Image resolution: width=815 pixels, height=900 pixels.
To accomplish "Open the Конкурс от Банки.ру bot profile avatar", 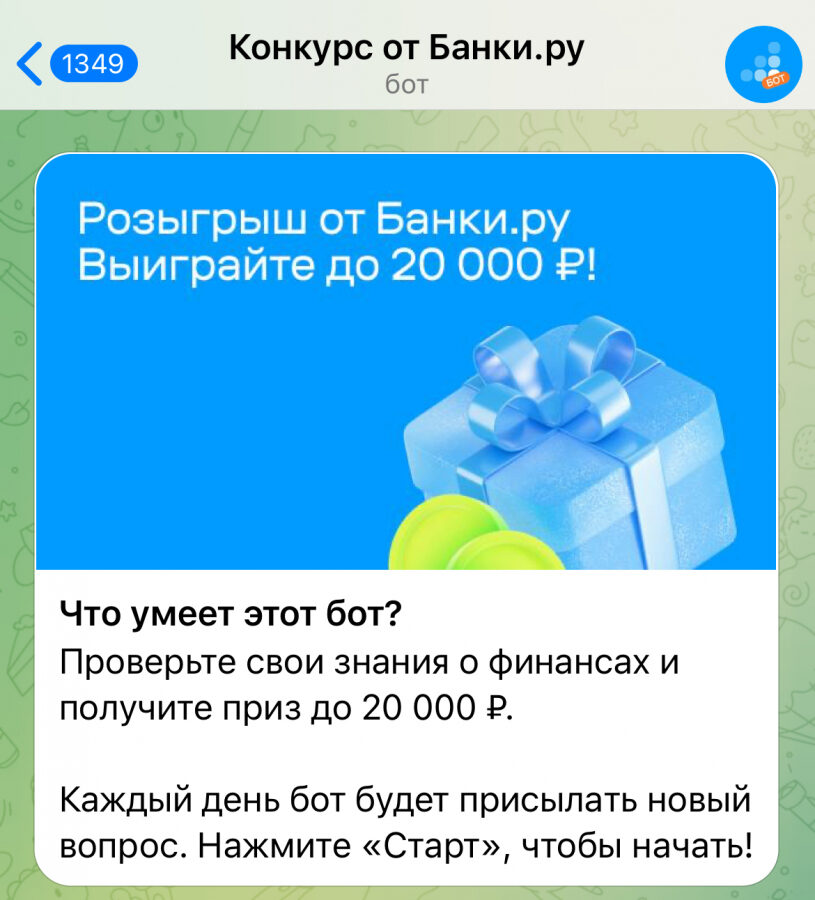I will click(763, 64).
